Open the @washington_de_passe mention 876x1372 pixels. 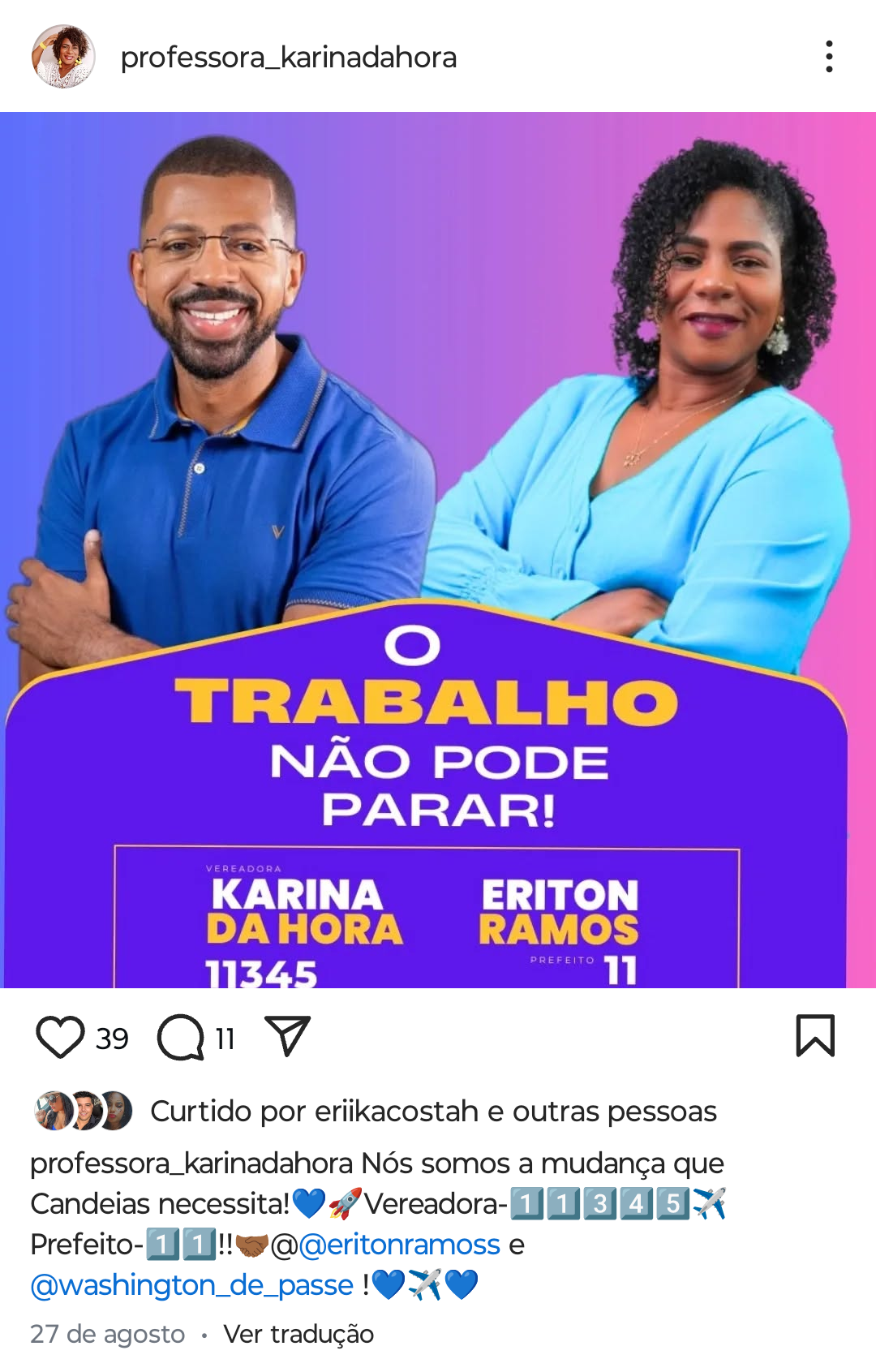click(191, 1284)
